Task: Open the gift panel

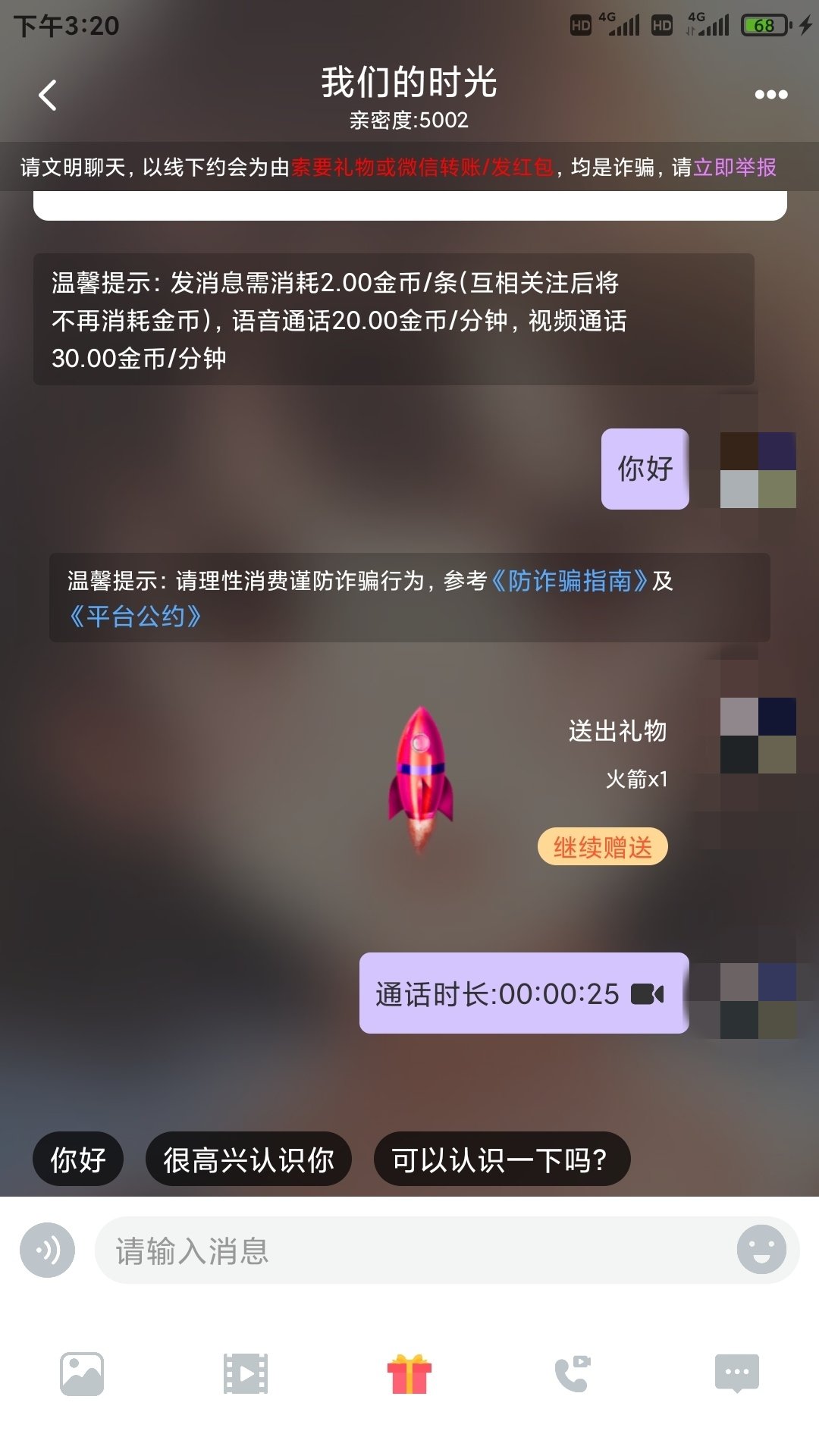Action: pyautogui.click(x=409, y=1373)
